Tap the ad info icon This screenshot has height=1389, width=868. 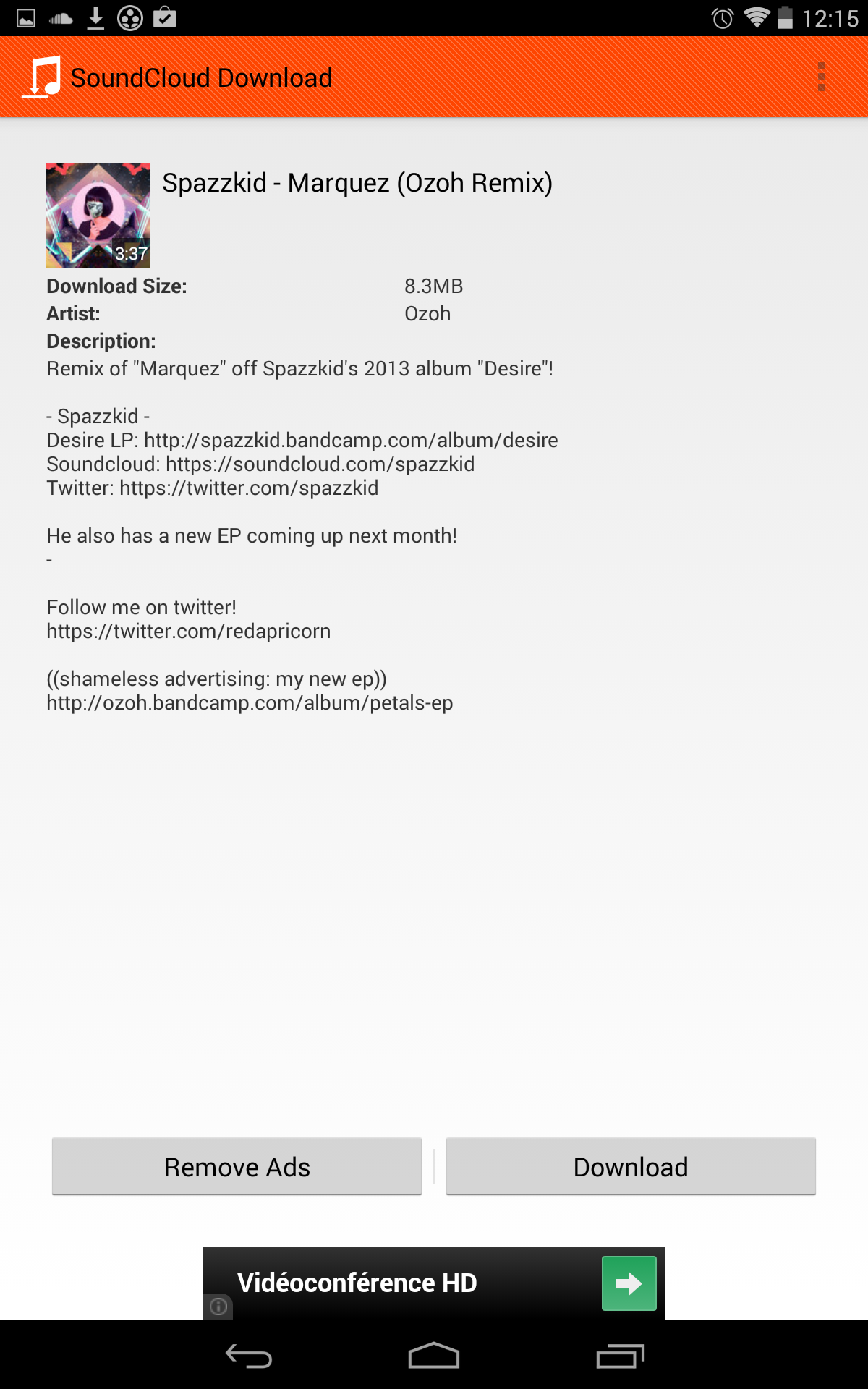[218, 1307]
